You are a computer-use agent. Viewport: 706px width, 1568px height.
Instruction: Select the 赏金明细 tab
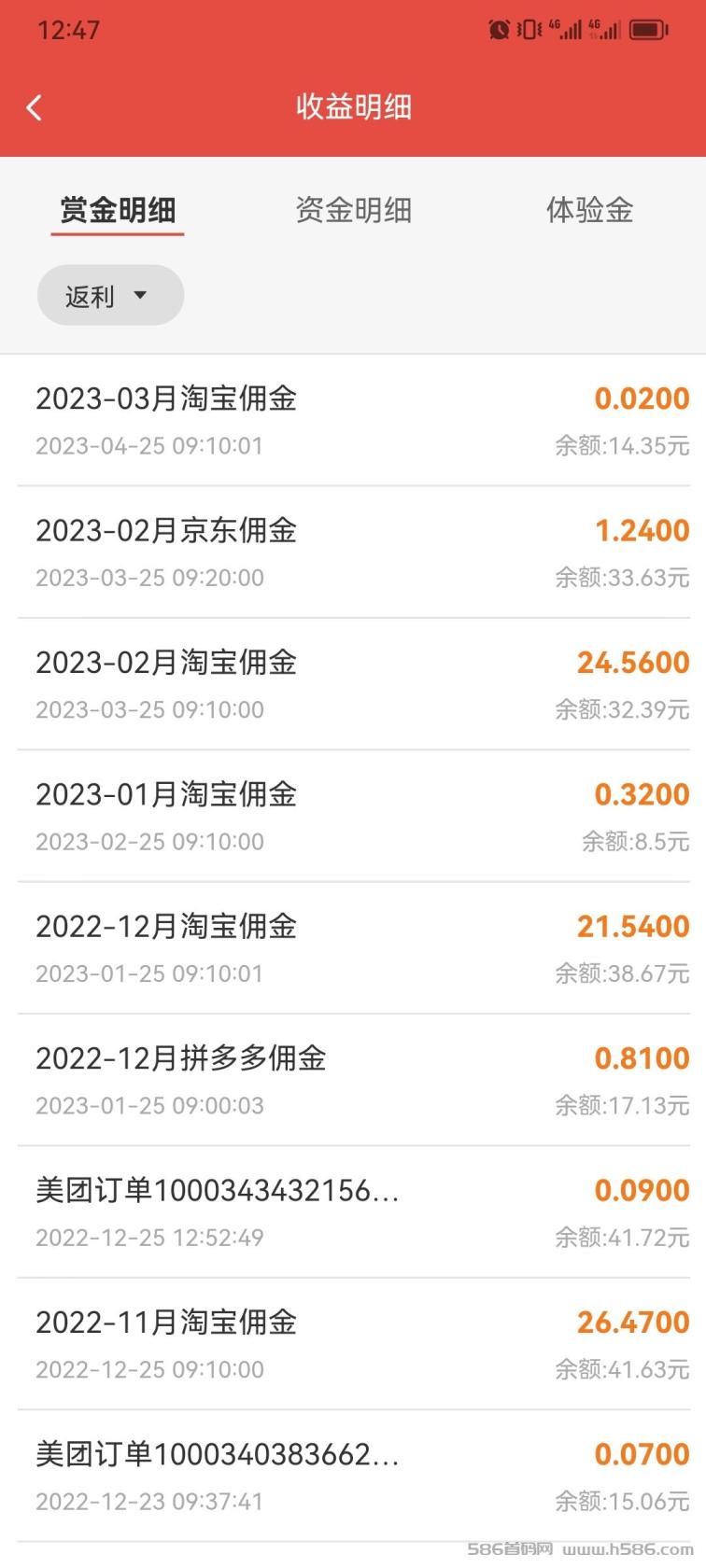click(118, 210)
